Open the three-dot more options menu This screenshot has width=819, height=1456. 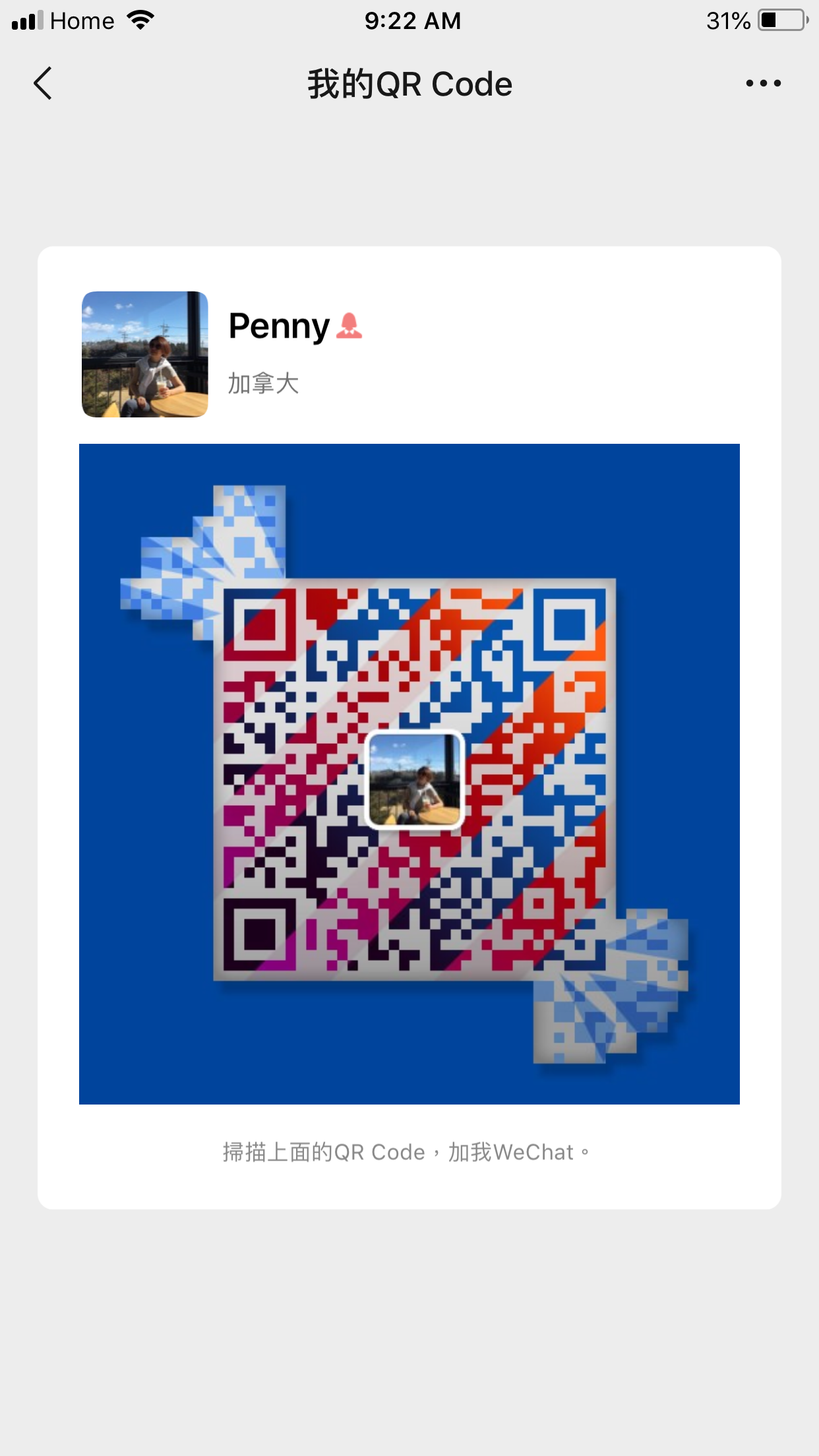pos(763,84)
